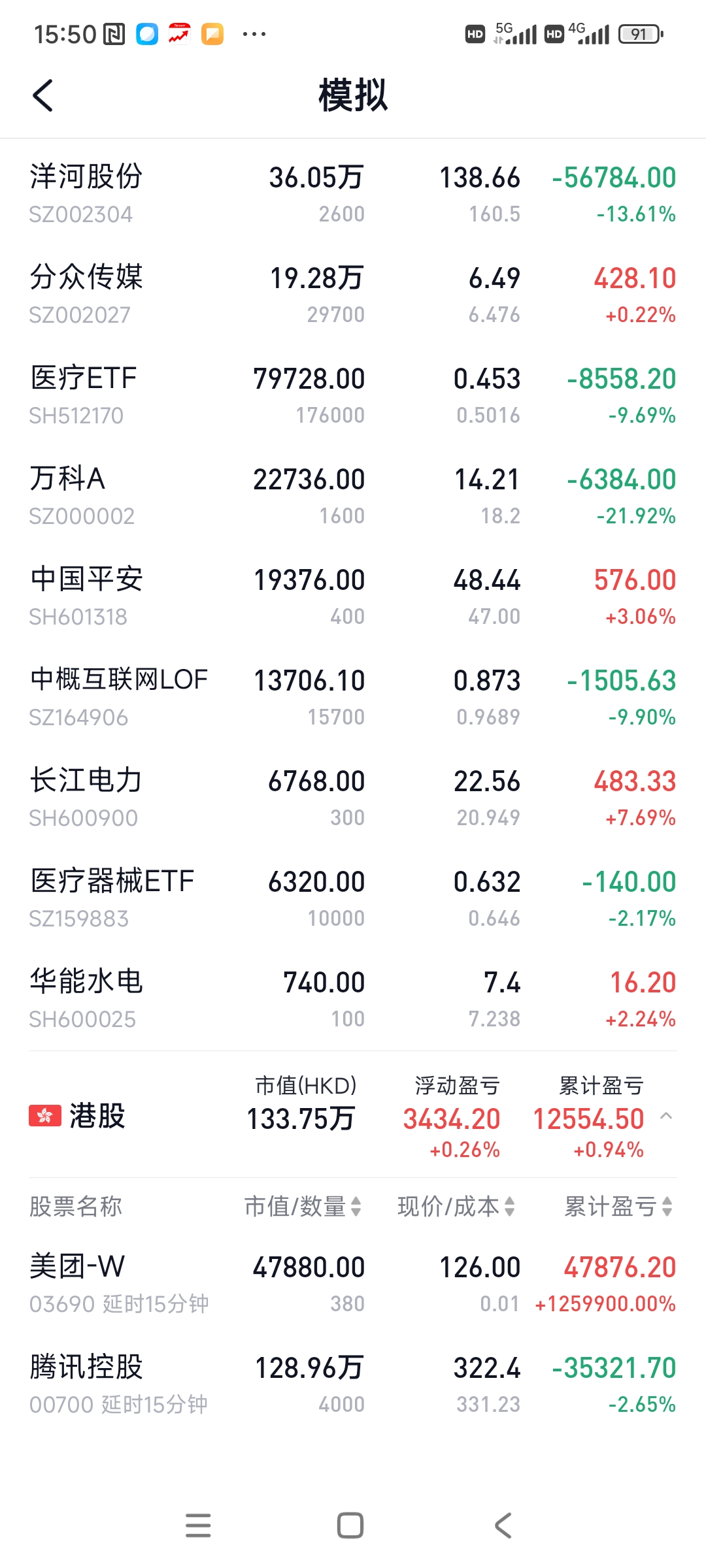This screenshot has height=1568, width=706.
Task: Go back from the 模拟 page
Action: 43,96
